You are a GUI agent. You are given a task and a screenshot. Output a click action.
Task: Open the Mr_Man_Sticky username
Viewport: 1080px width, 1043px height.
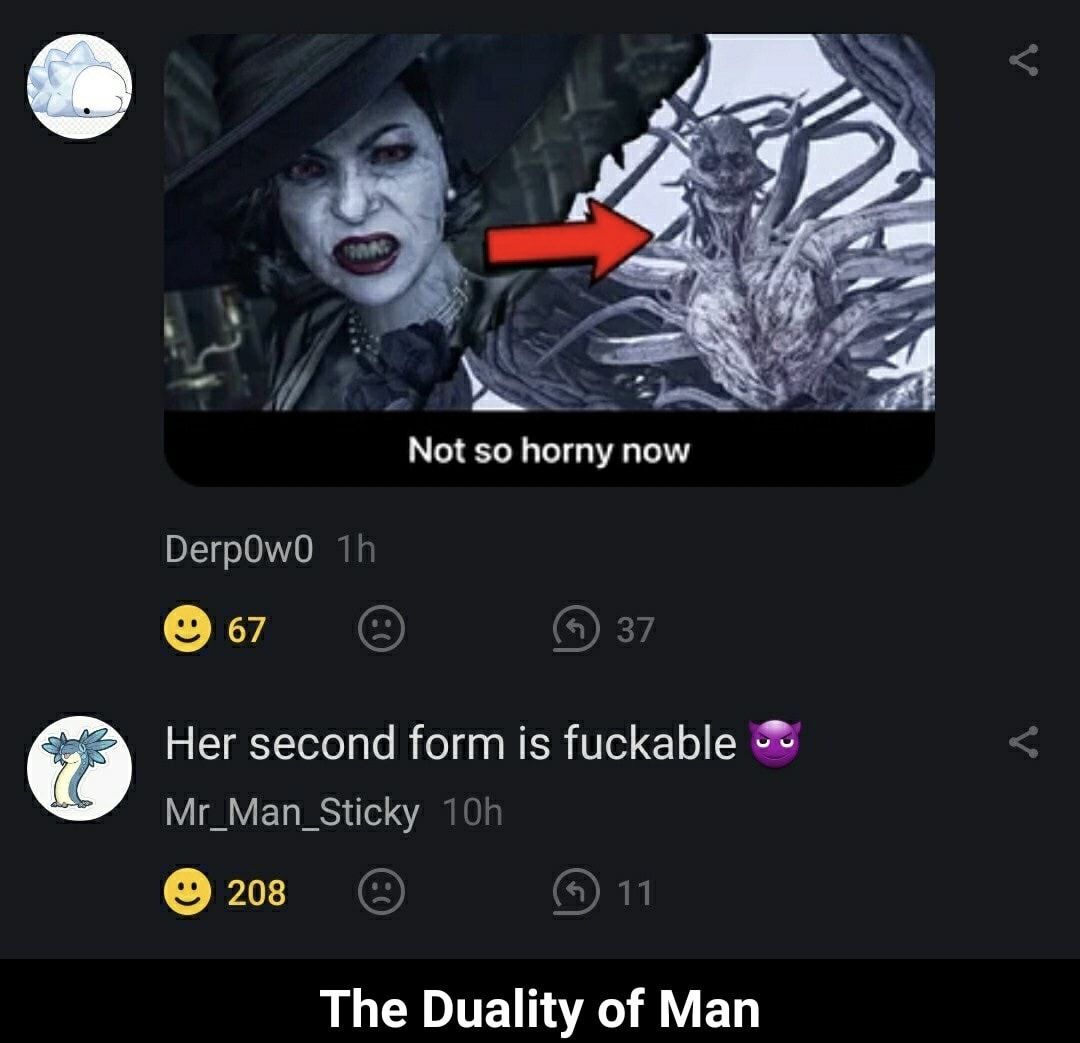click(291, 813)
